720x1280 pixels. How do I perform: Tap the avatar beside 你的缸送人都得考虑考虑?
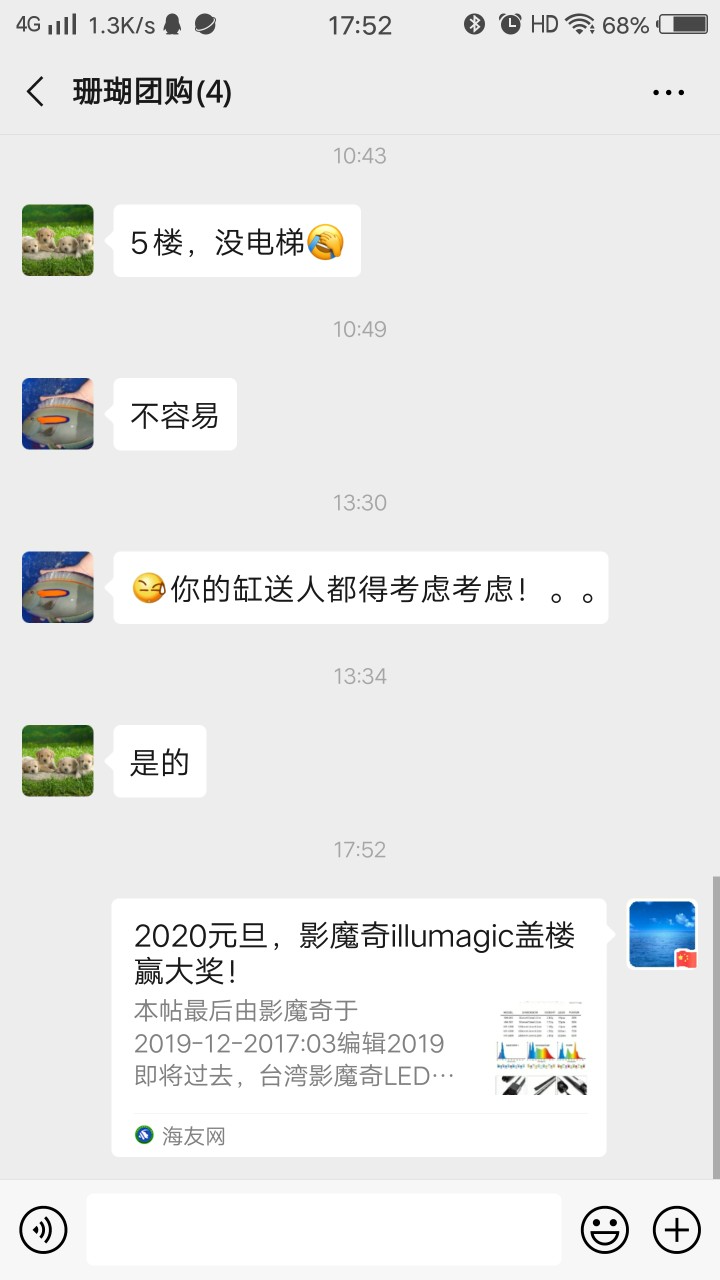click(x=58, y=587)
